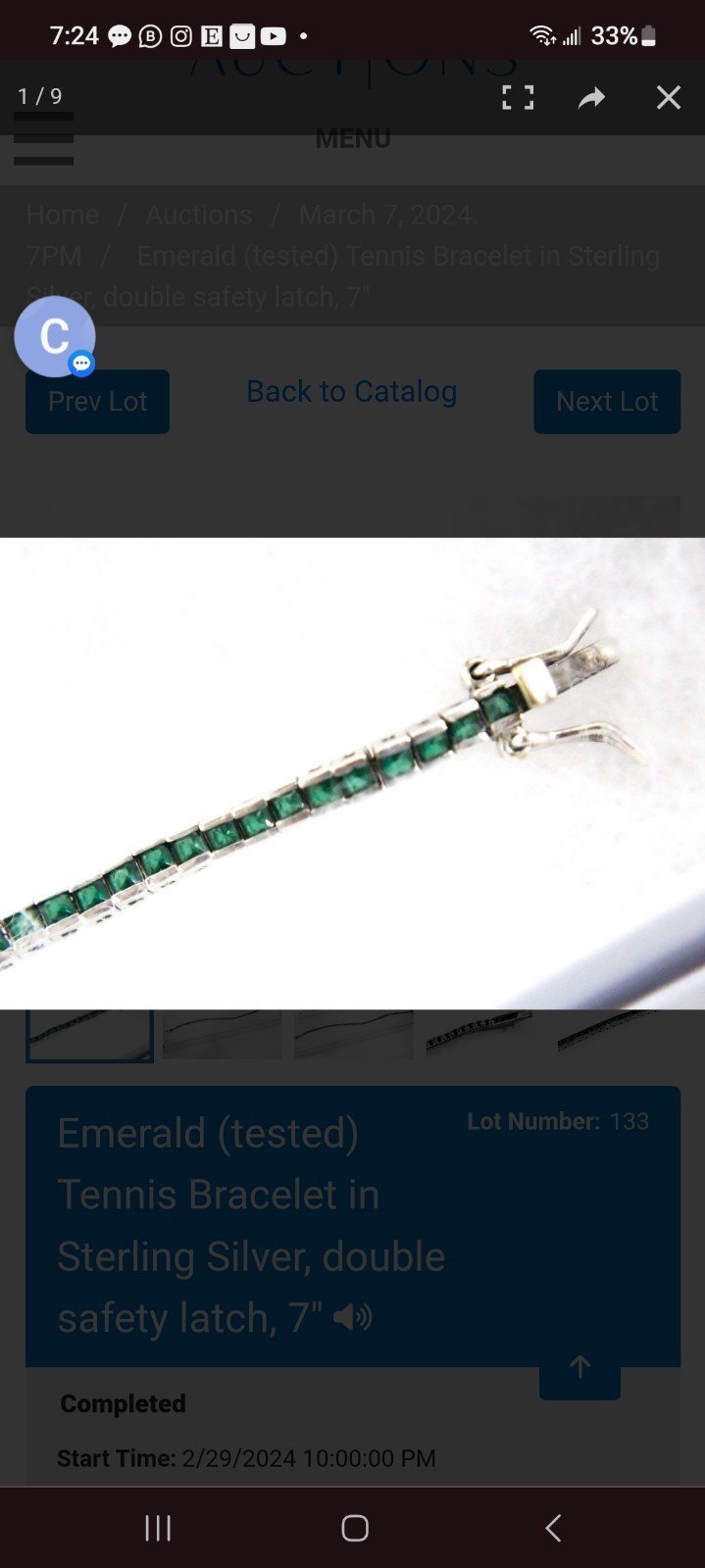The height and width of the screenshot is (1568, 705).
Task: Share the bracelet image
Action: 591,97
